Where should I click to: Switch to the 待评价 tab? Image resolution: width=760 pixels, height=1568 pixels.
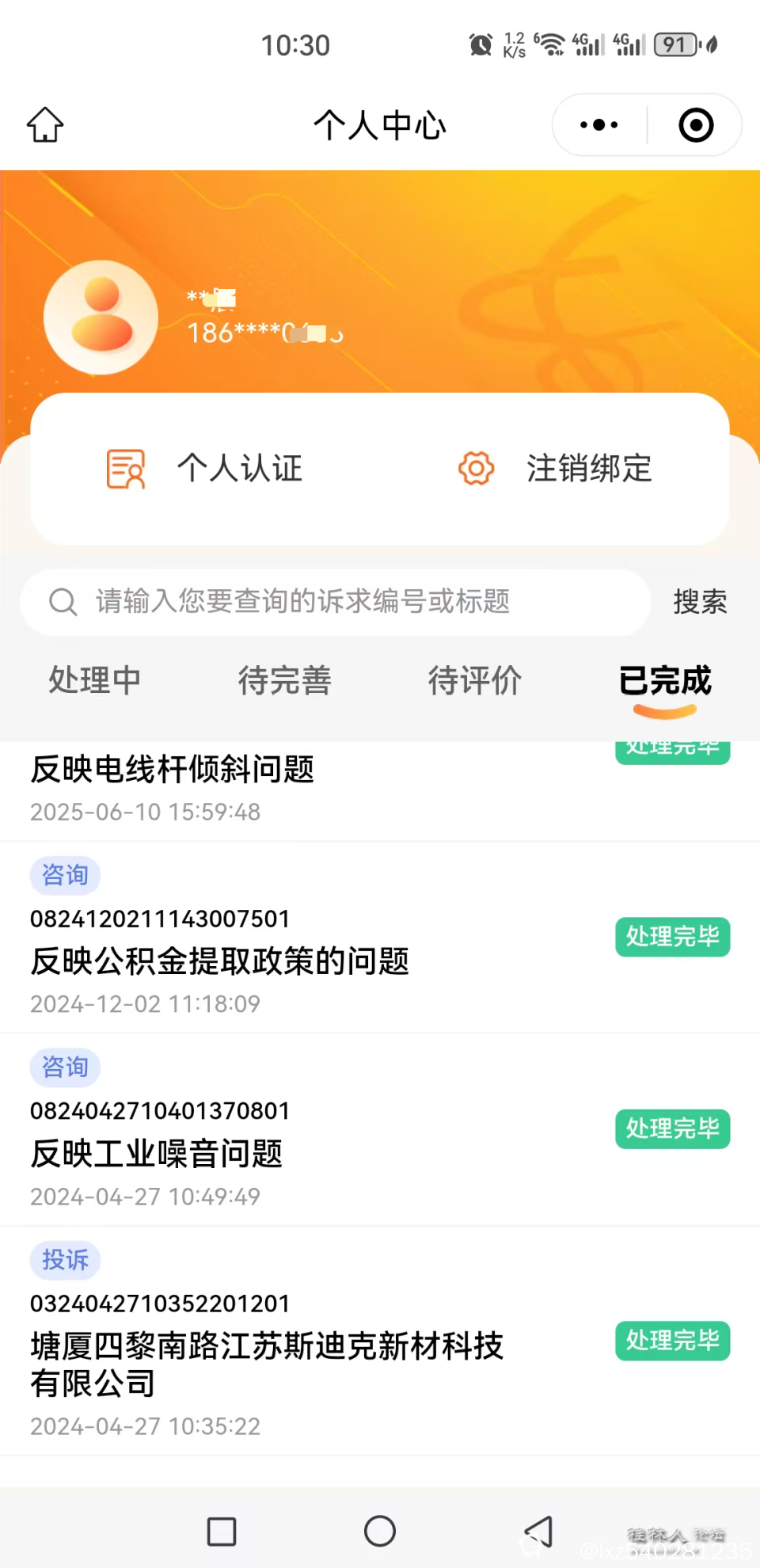[x=474, y=681]
